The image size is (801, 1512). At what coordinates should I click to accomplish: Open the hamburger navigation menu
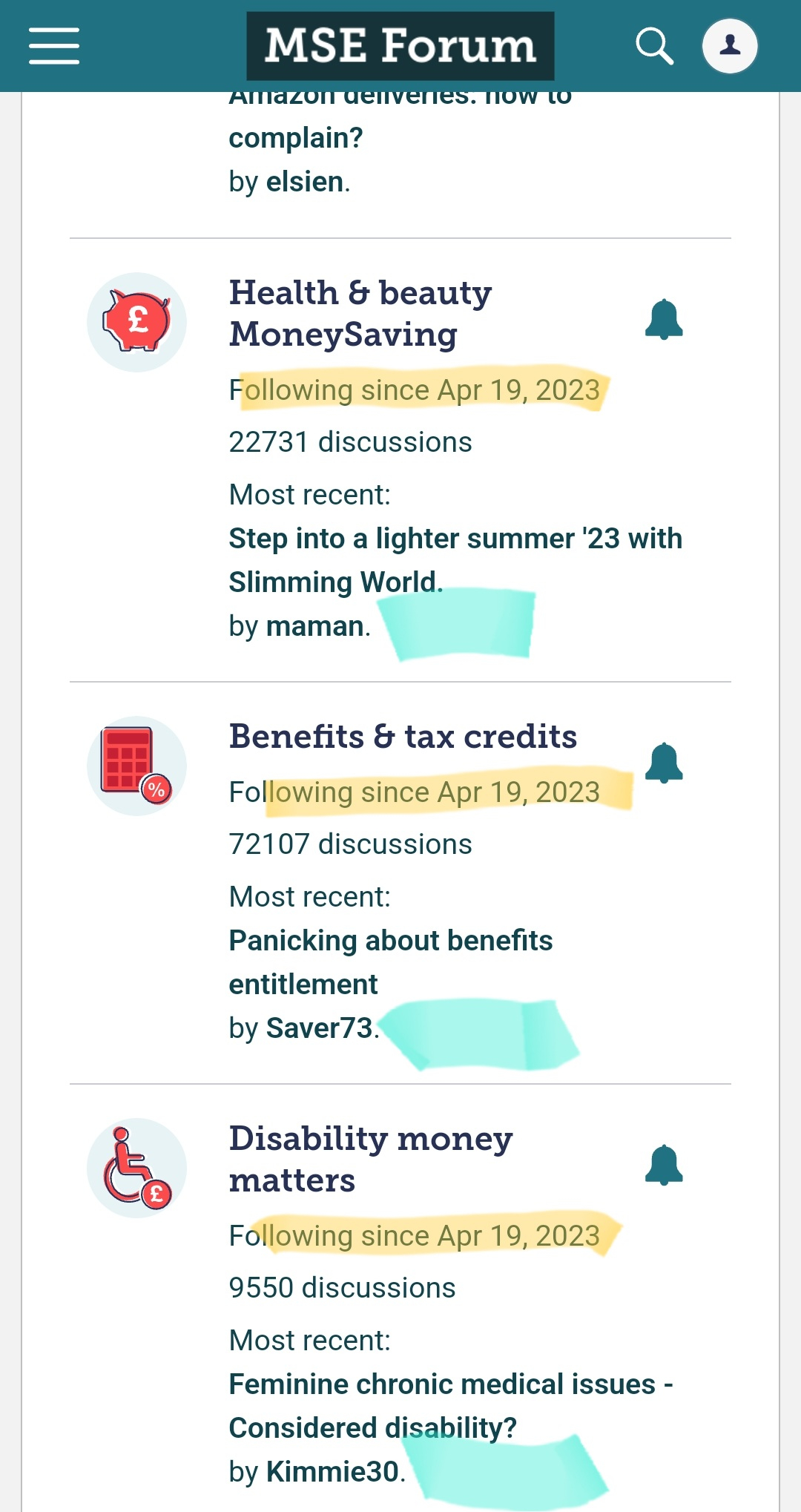(54, 46)
